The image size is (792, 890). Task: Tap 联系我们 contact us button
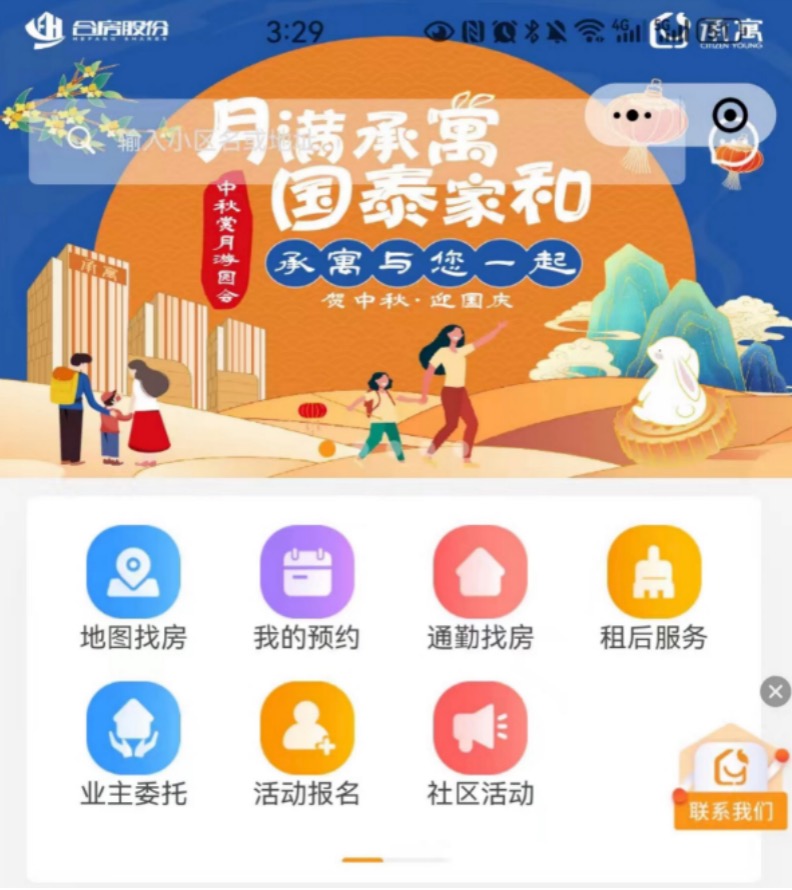pos(730,810)
